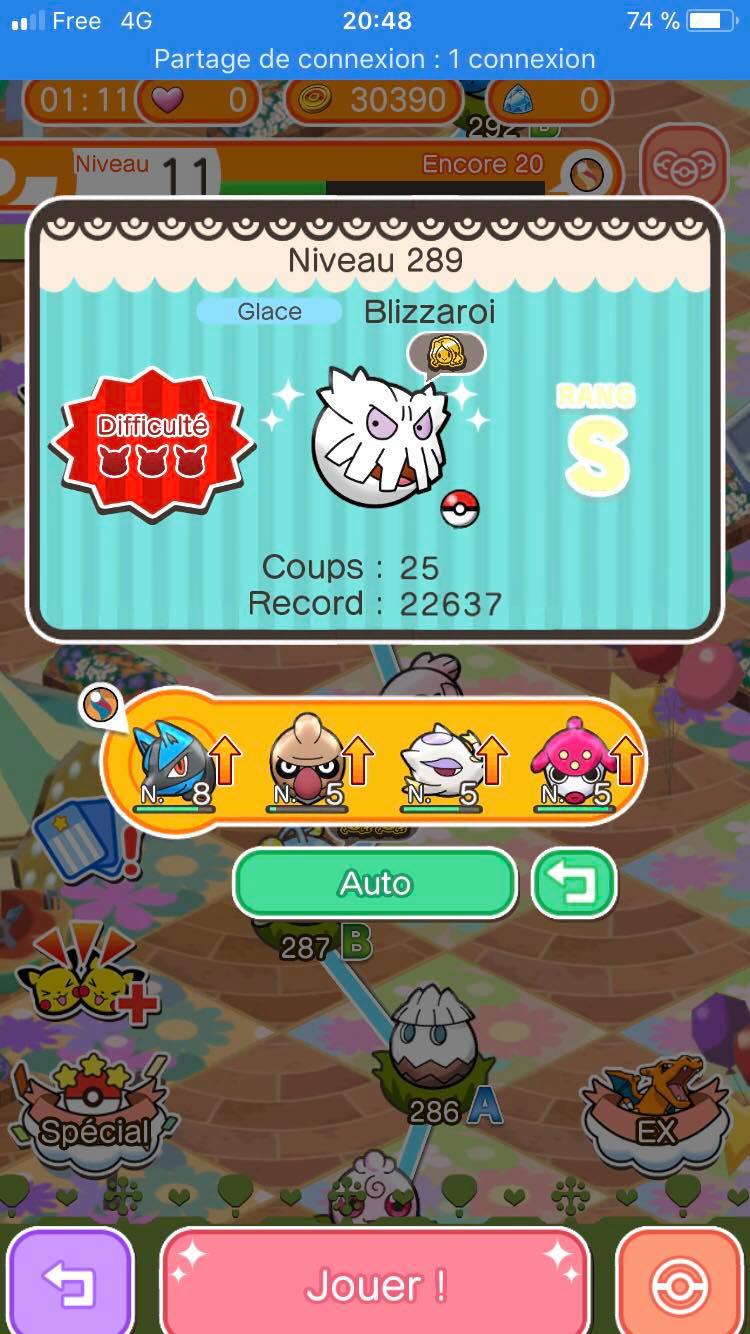Open the EX stages

pos(655,1110)
